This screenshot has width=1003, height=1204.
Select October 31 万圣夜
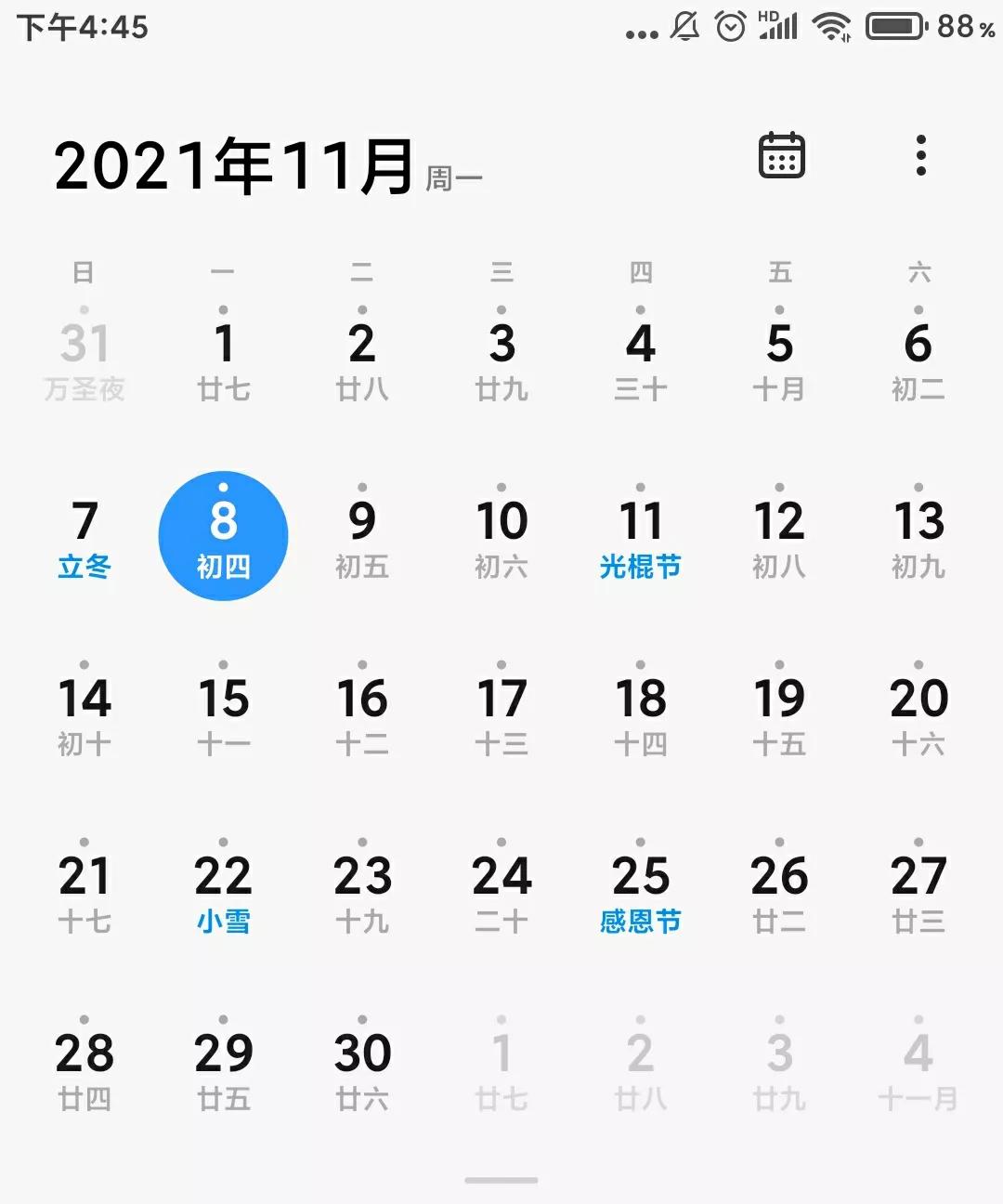[x=85, y=358]
